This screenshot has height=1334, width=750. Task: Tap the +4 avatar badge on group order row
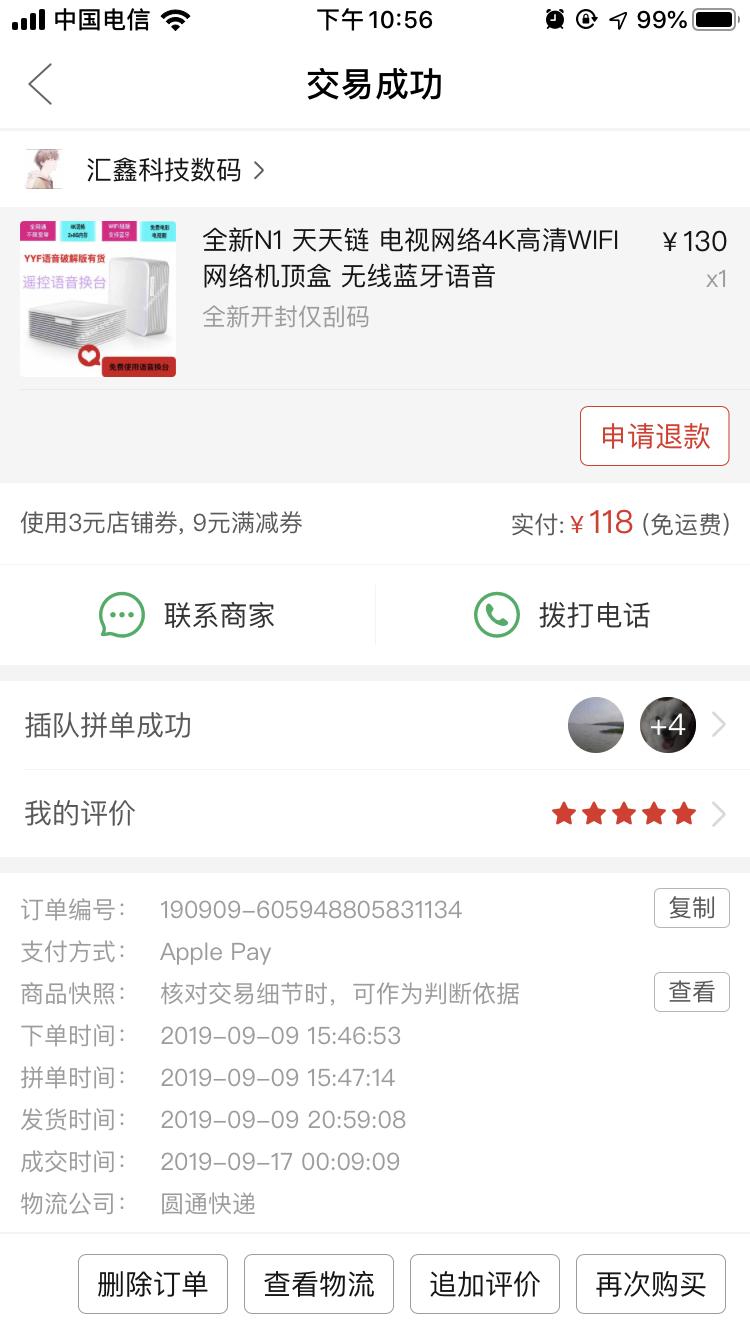coord(667,724)
